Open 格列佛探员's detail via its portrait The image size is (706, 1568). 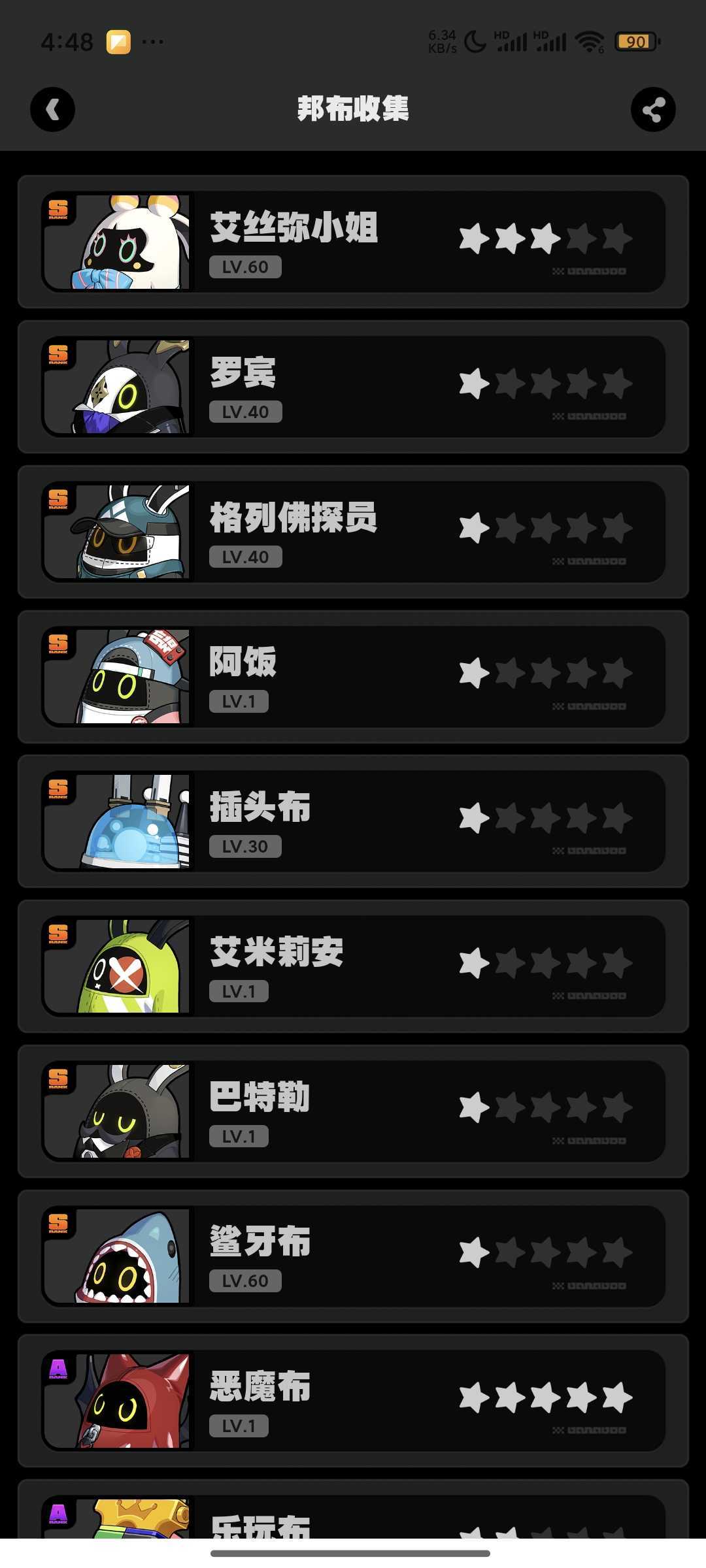click(118, 531)
